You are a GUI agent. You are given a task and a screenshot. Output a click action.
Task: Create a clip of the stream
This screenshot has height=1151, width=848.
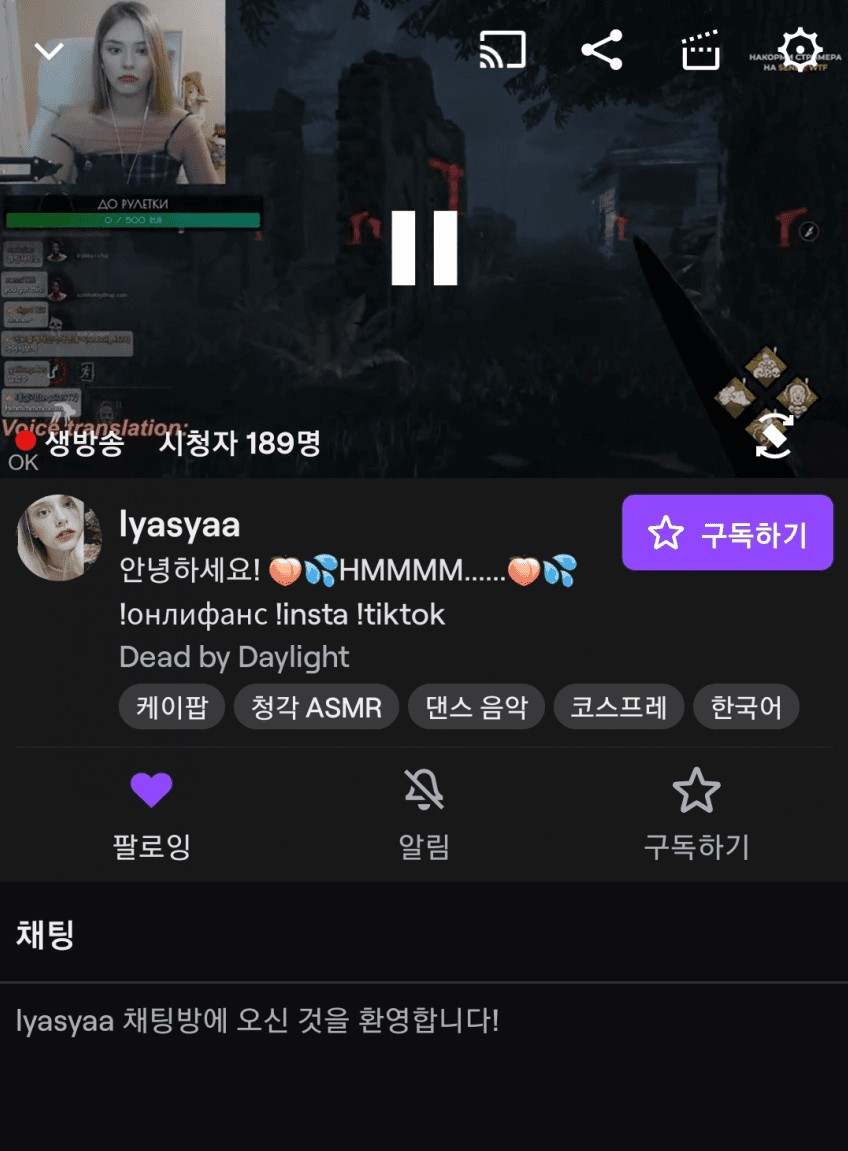coord(701,51)
